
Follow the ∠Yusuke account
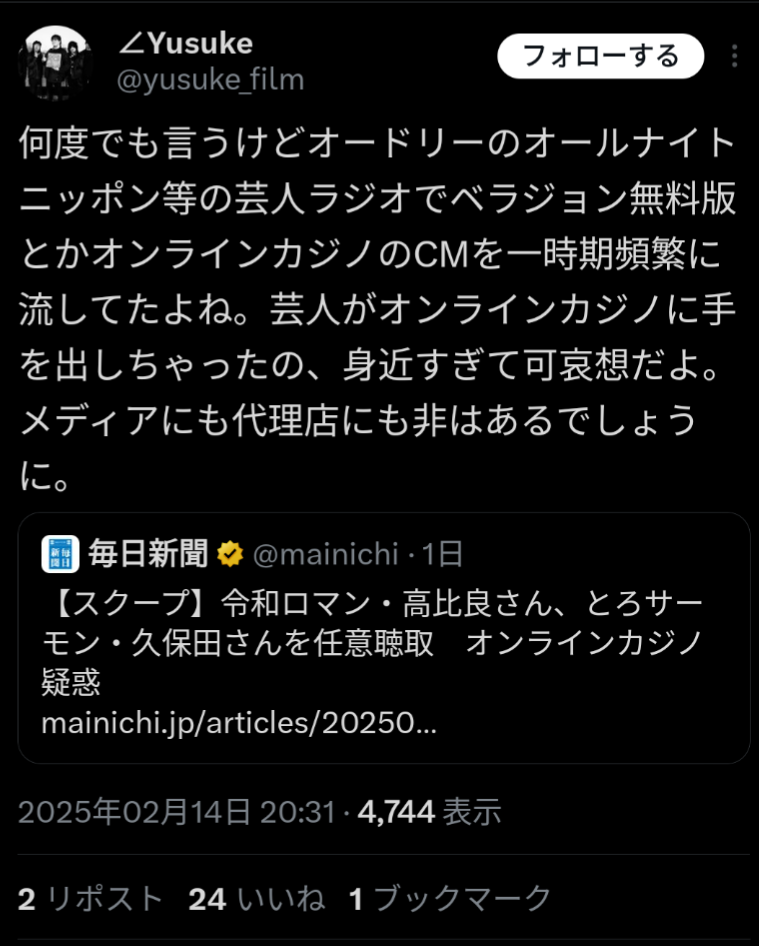pyautogui.click(x=600, y=56)
